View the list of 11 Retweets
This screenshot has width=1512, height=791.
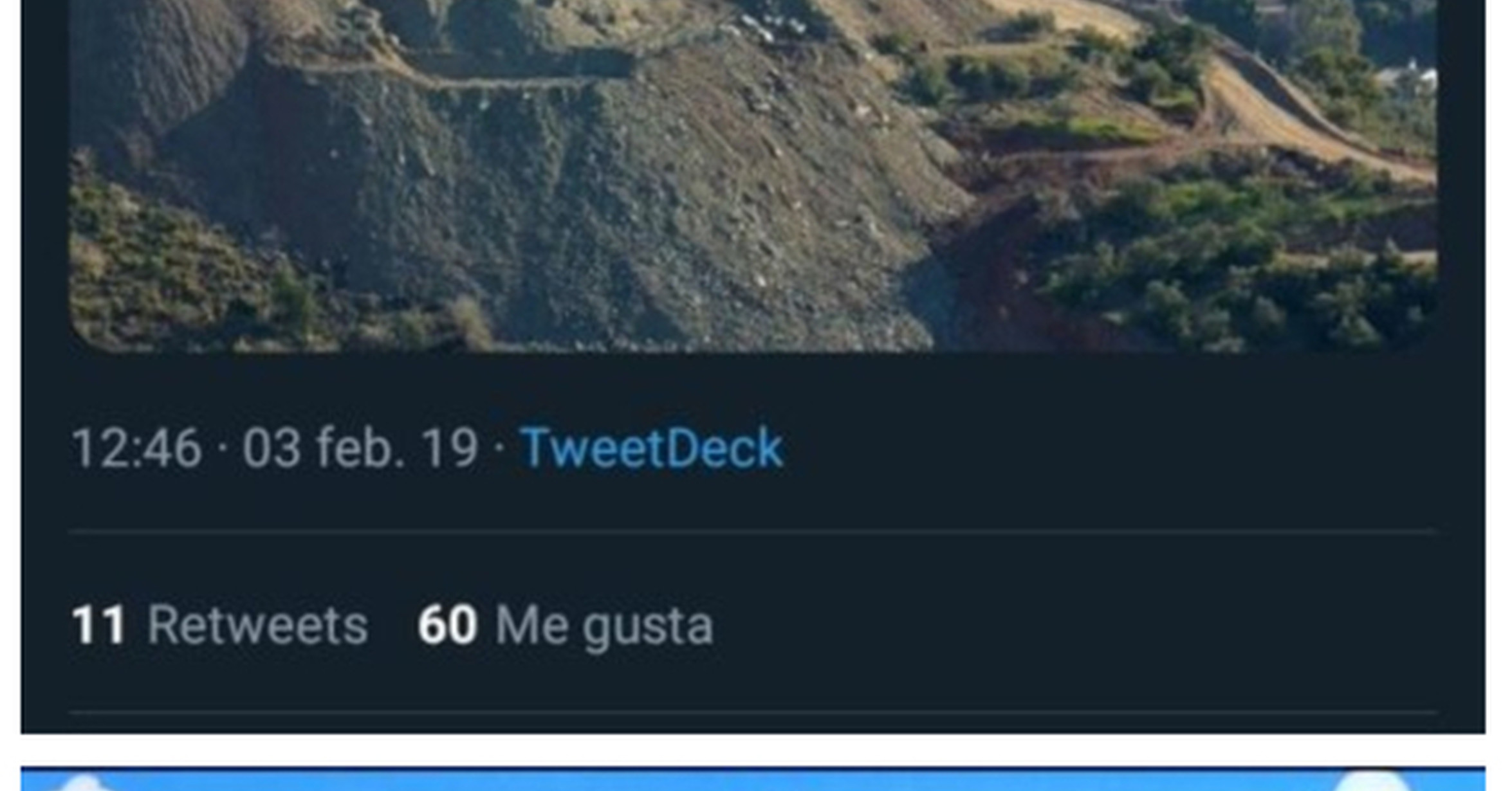pos(219,625)
